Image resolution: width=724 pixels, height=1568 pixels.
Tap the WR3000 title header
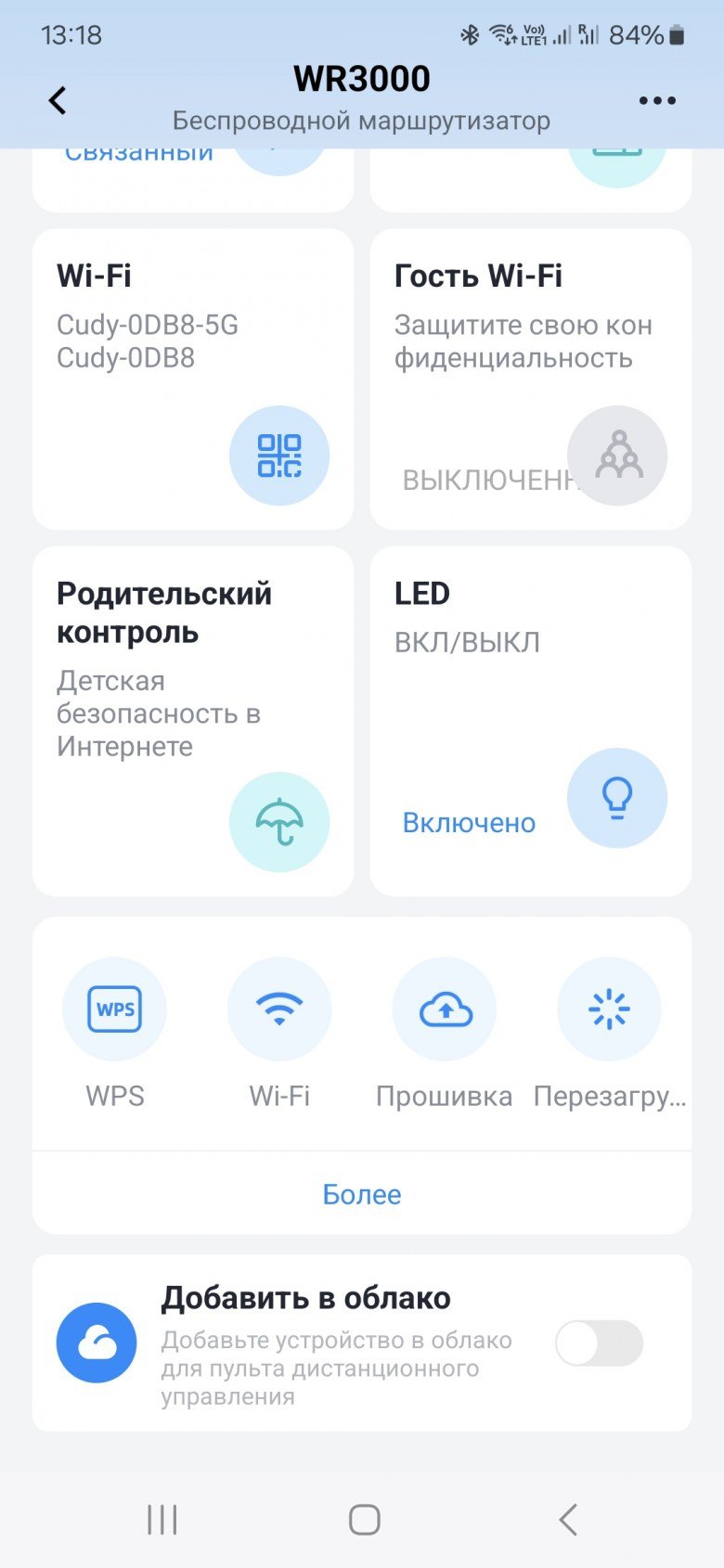pos(361,78)
